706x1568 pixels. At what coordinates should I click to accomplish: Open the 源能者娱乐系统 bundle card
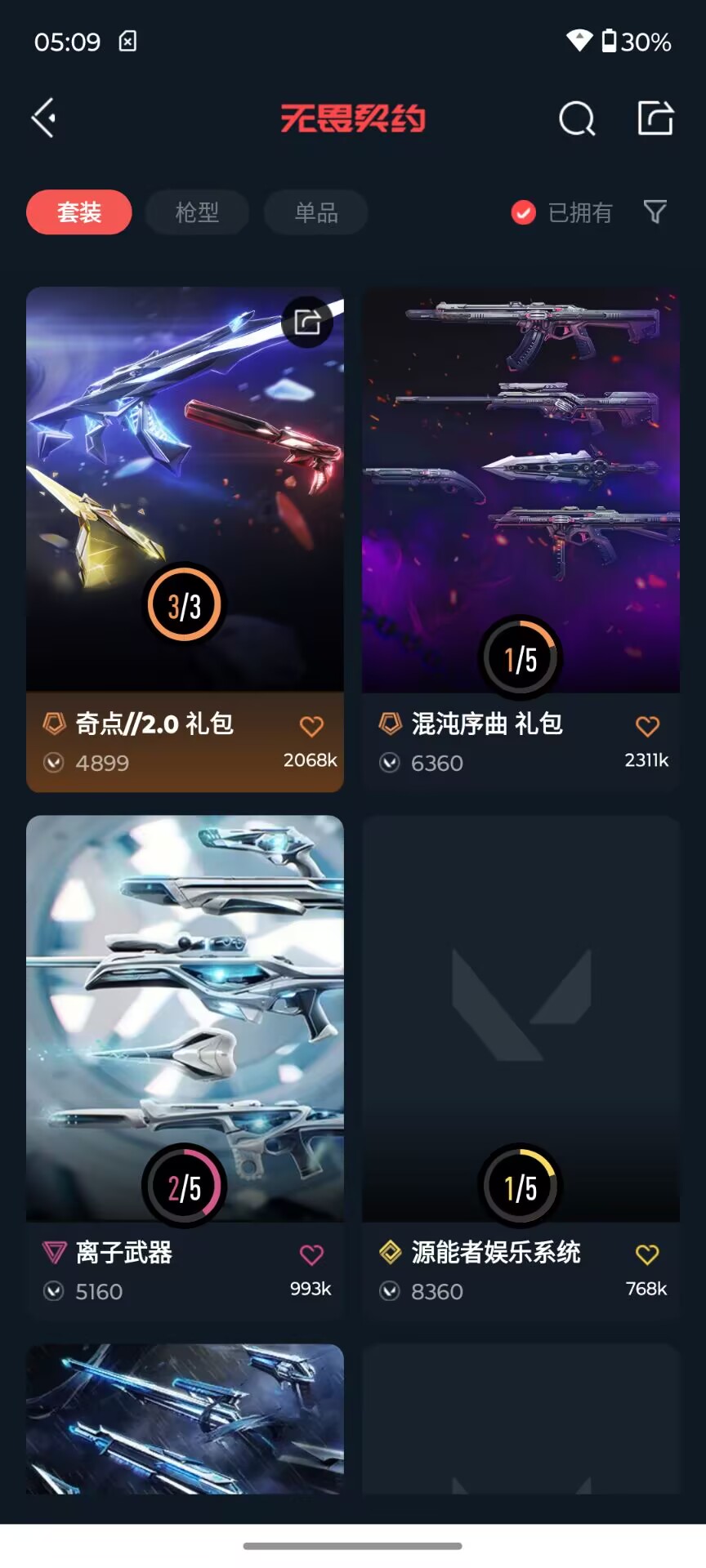[521, 1021]
